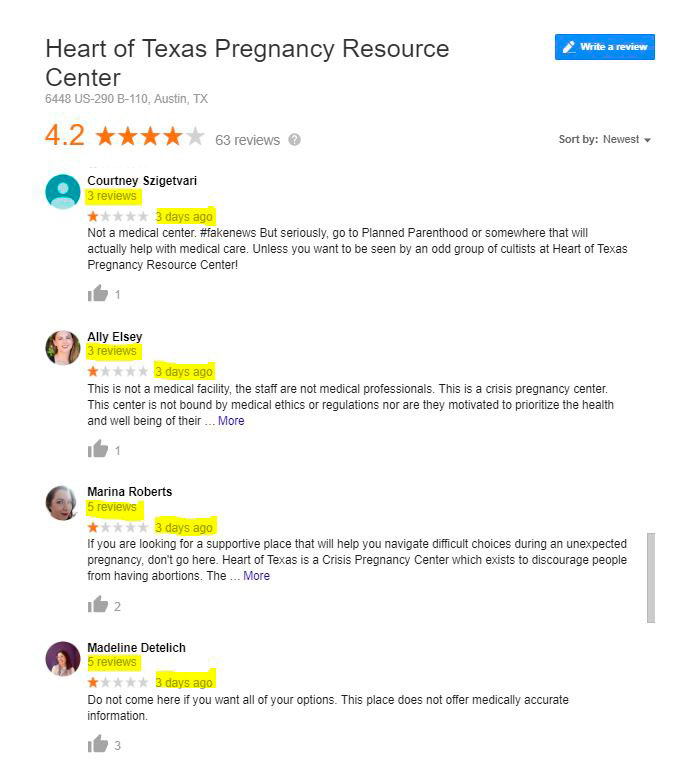Image resolution: width=700 pixels, height=766 pixels.
Task: Expand Ally Elsey's review with More
Action: point(231,421)
